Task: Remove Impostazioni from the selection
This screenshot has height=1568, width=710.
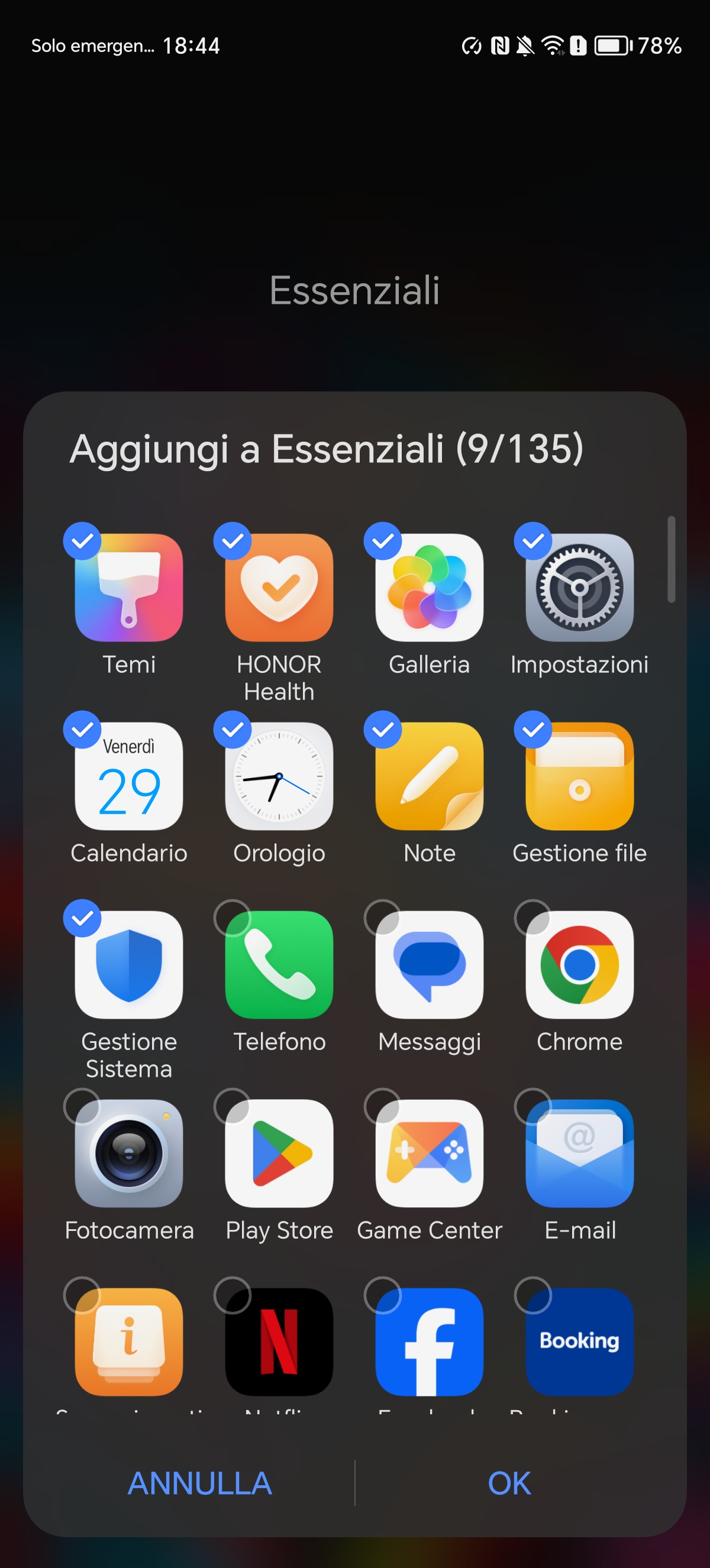Action: tap(579, 588)
